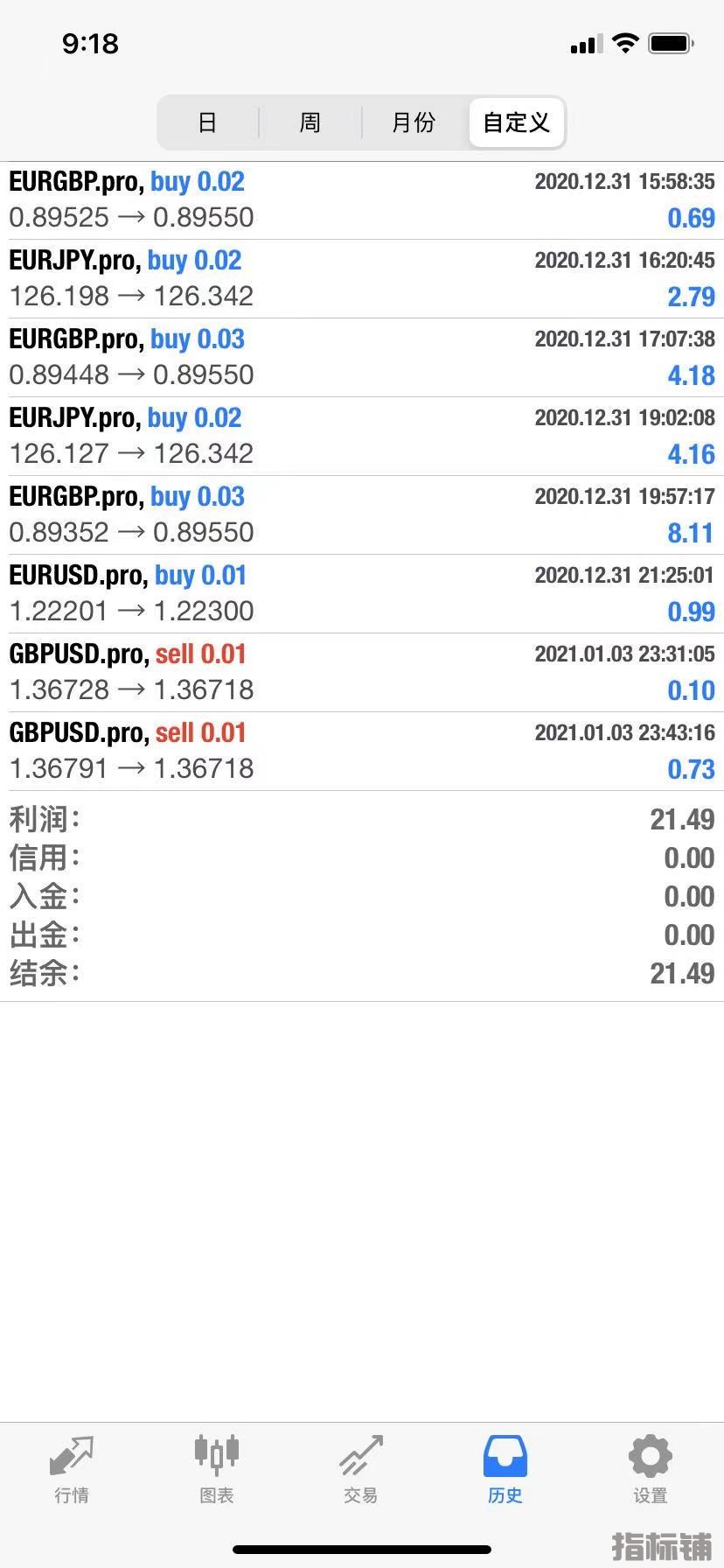Select the 历史 tab
724x1568 pixels.
point(505,1470)
